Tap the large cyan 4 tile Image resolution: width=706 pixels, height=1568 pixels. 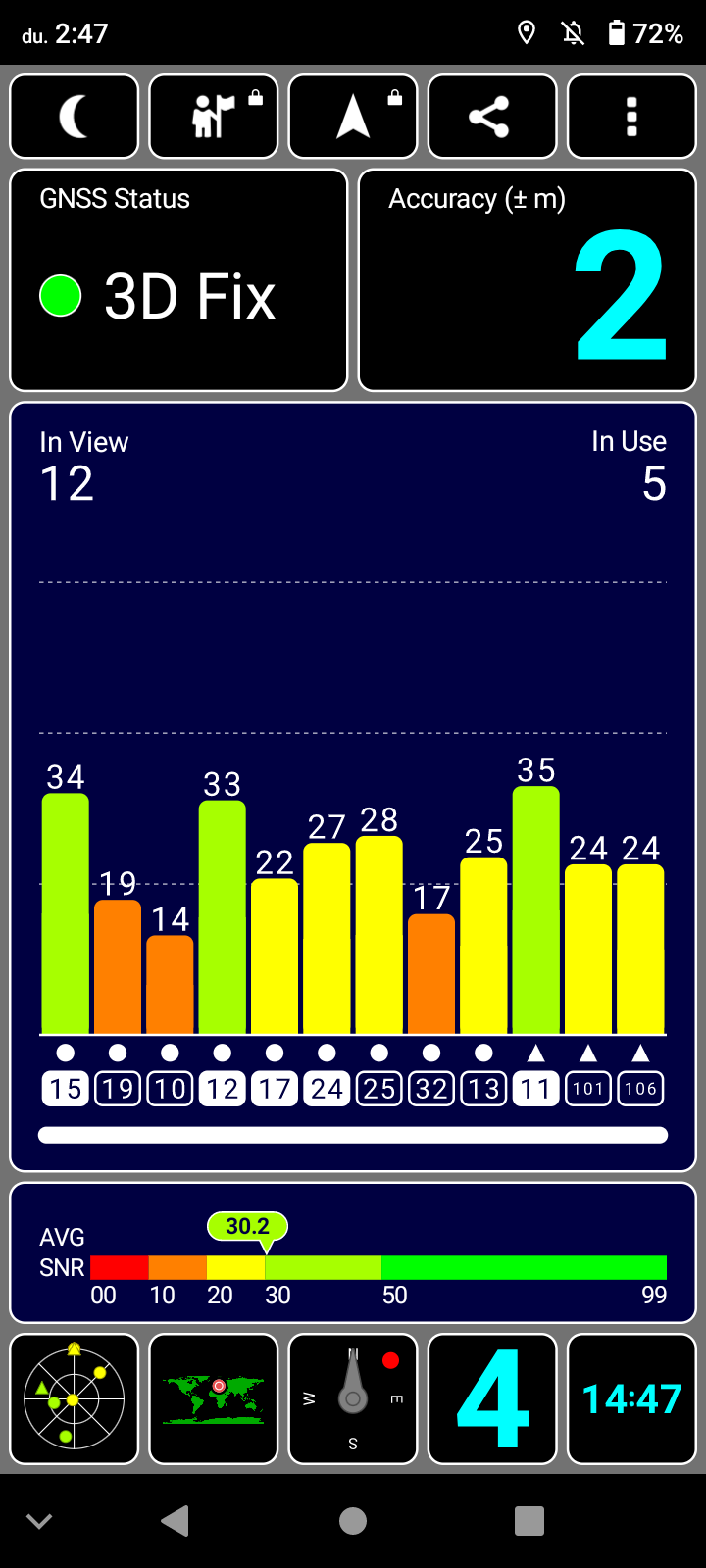[492, 1398]
